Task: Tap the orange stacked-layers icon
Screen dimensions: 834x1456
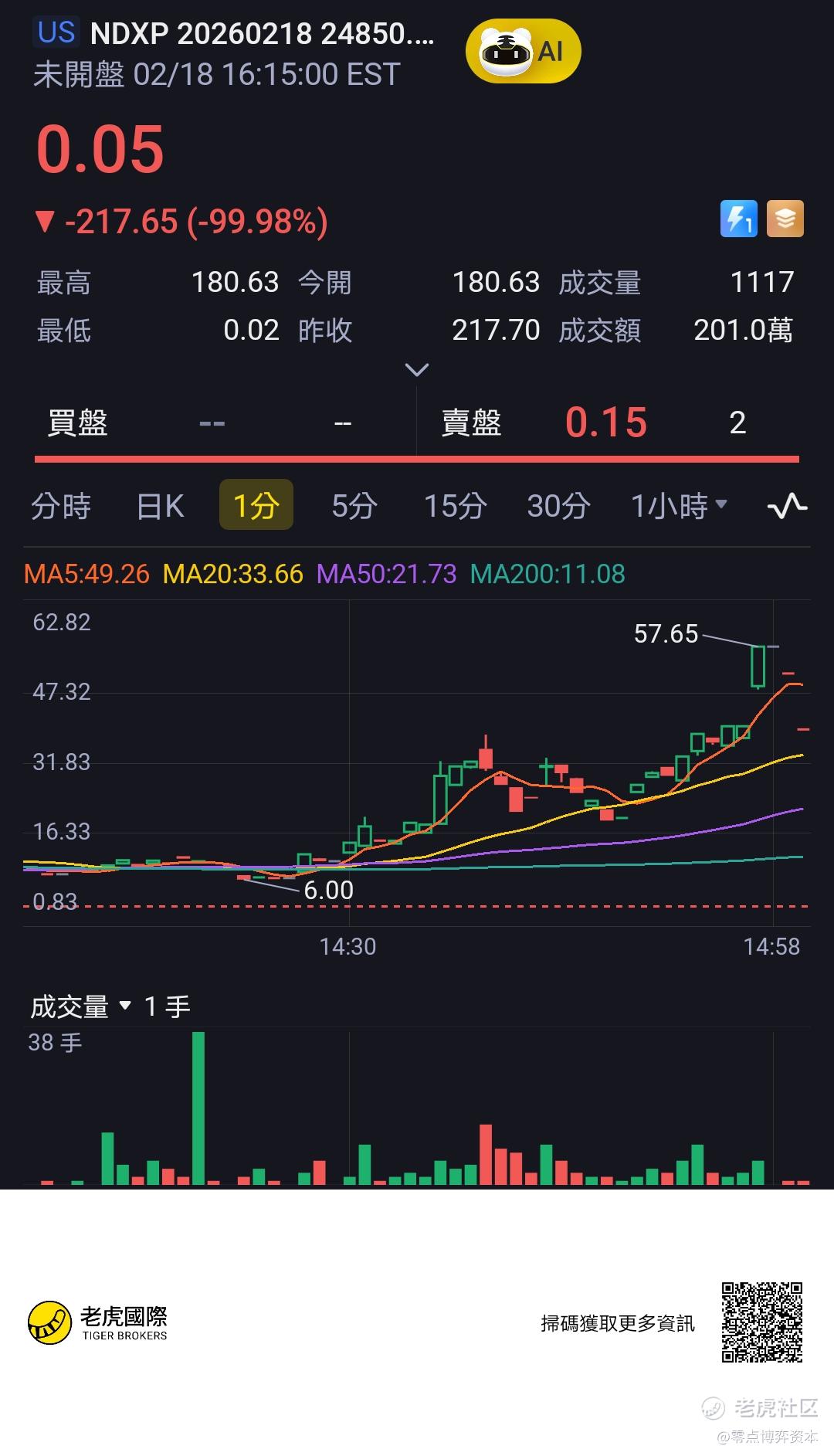Action: (x=785, y=219)
